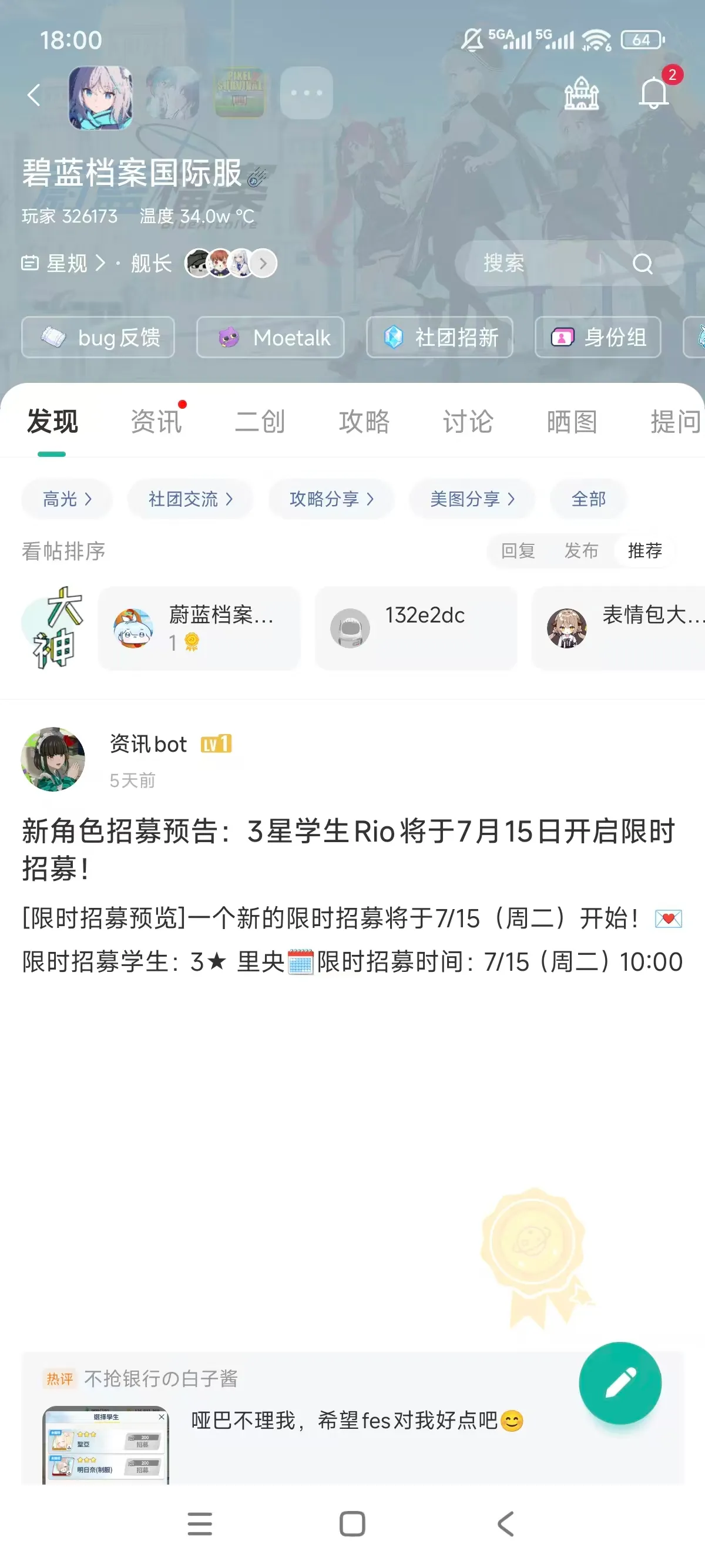The height and width of the screenshot is (1568, 705).
Task: Switch to the 讨论 tab
Action: point(468,421)
